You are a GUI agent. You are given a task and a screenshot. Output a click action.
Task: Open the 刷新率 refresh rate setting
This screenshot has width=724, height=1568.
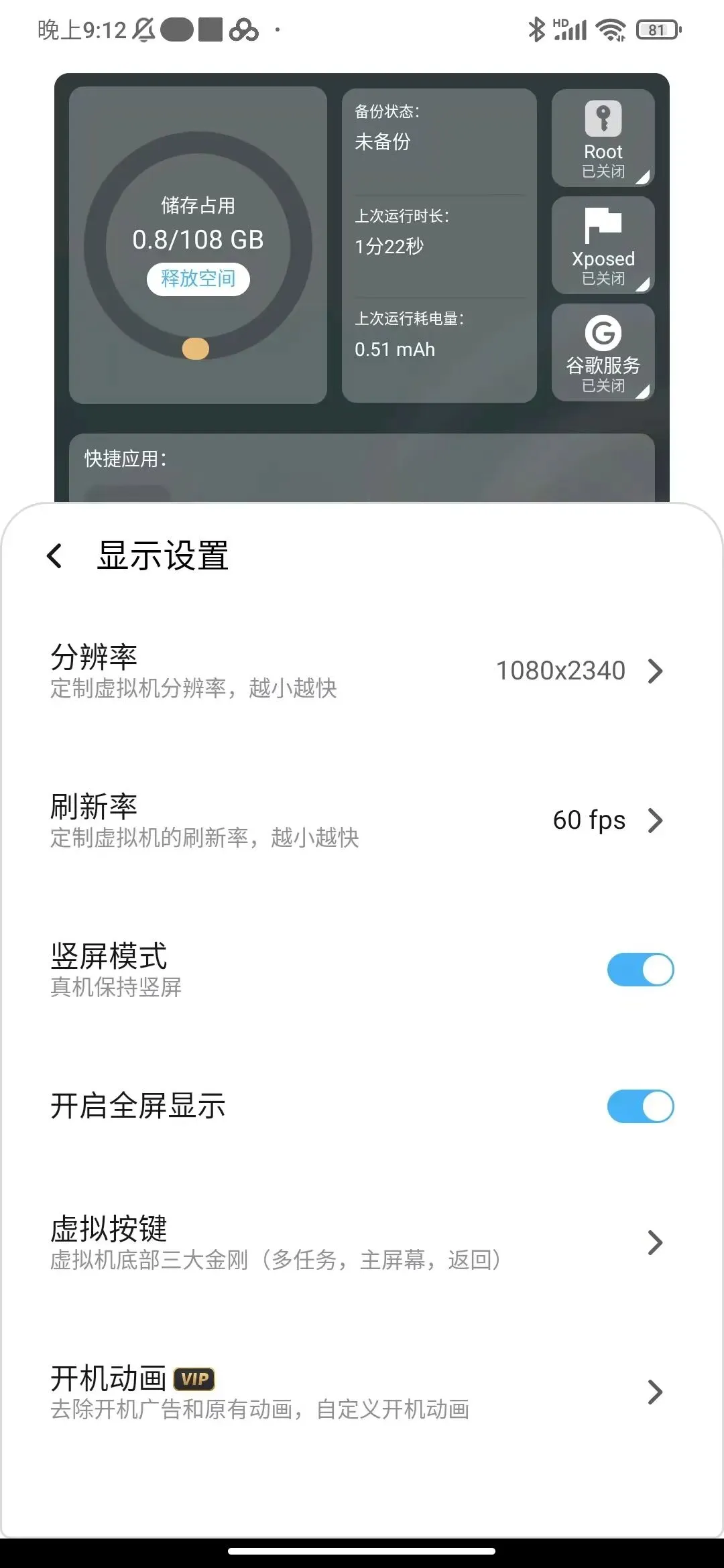click(x=362, y=820)
